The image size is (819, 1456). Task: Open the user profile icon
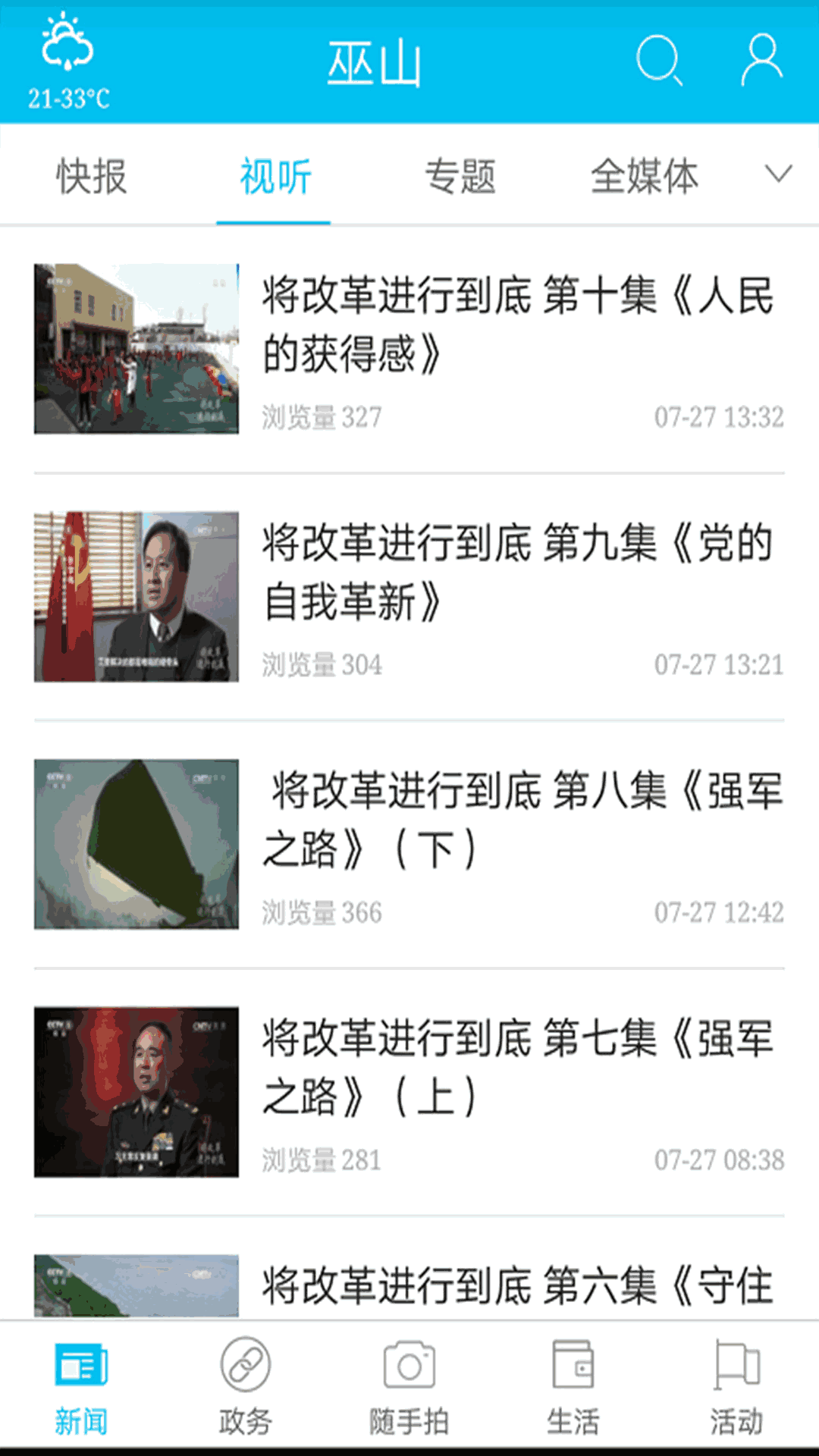(x=761, y=60)
